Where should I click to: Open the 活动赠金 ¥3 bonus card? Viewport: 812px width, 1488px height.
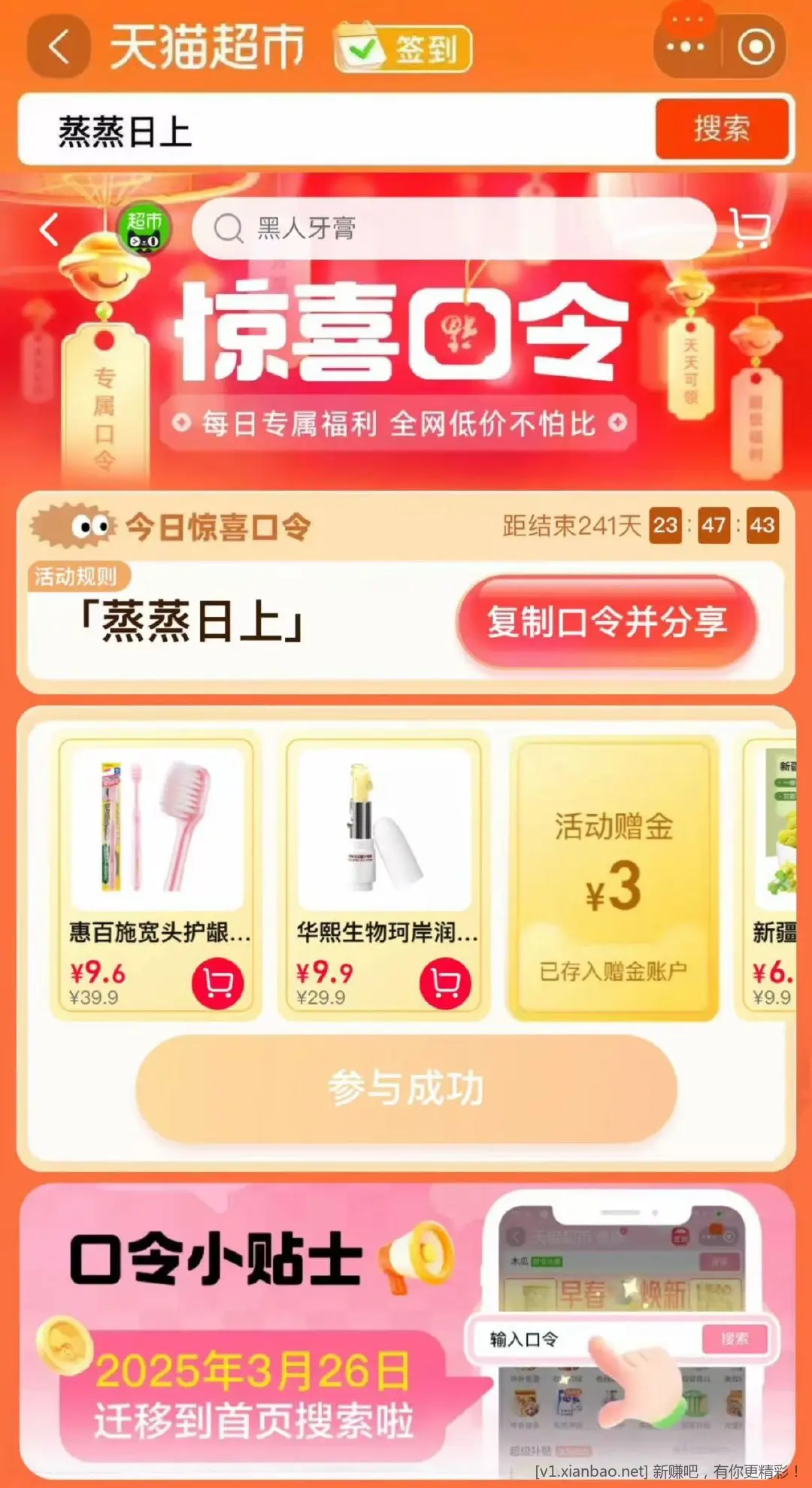(613, 877)
